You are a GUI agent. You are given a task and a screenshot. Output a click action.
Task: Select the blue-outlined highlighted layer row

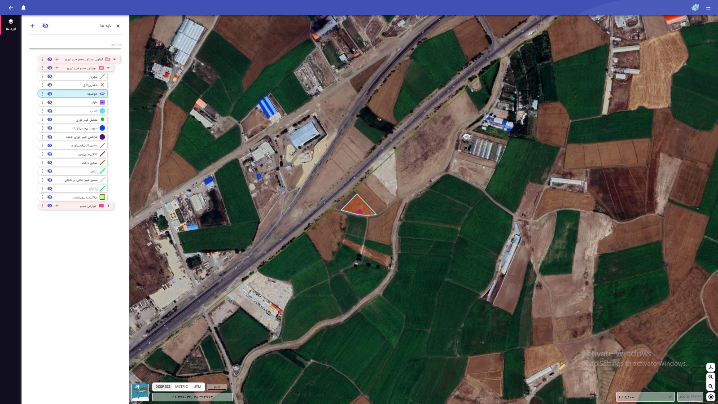tap(78, 93)
